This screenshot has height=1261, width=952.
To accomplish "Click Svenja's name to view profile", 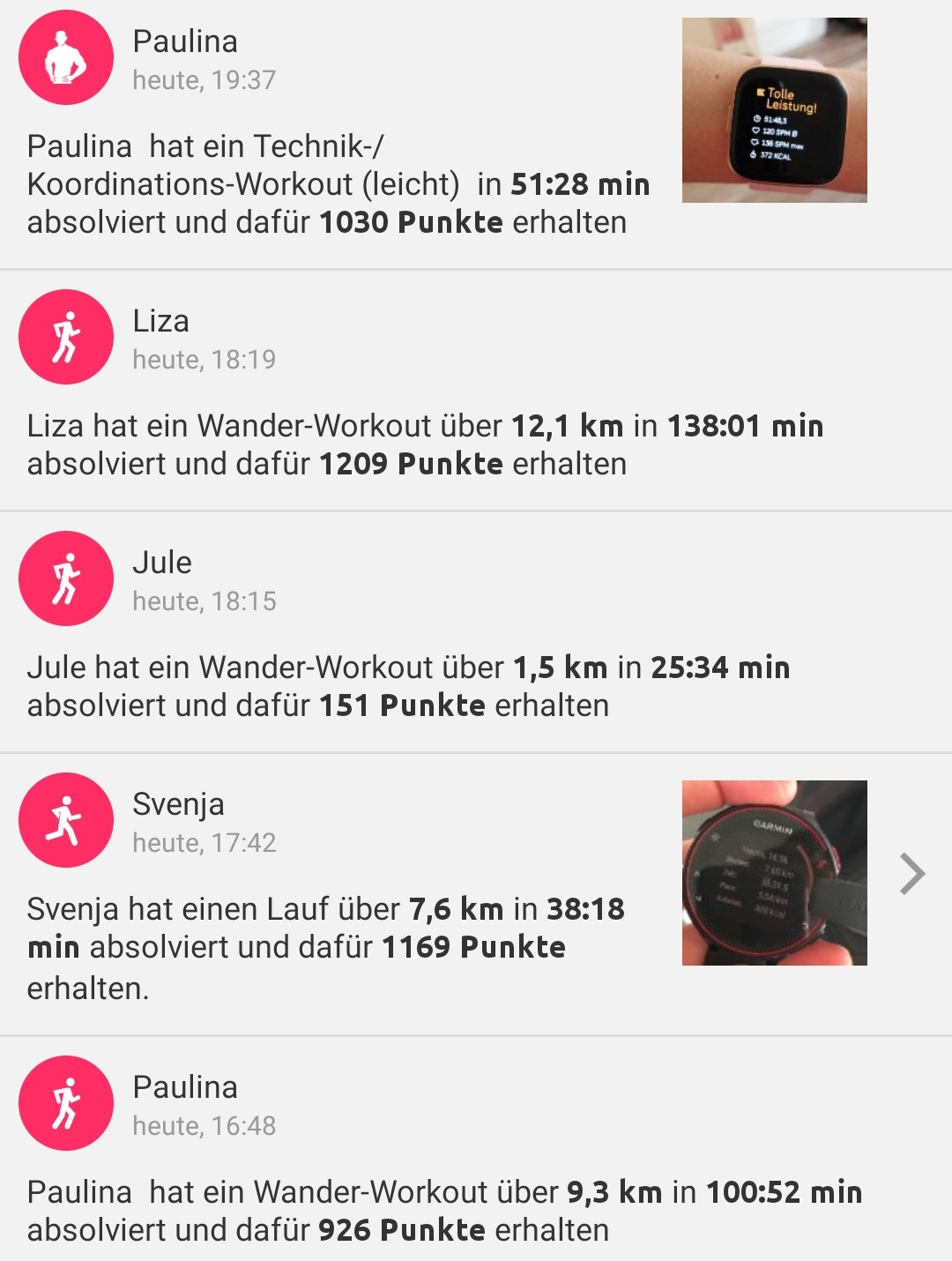I will click(x=177, y=804).
